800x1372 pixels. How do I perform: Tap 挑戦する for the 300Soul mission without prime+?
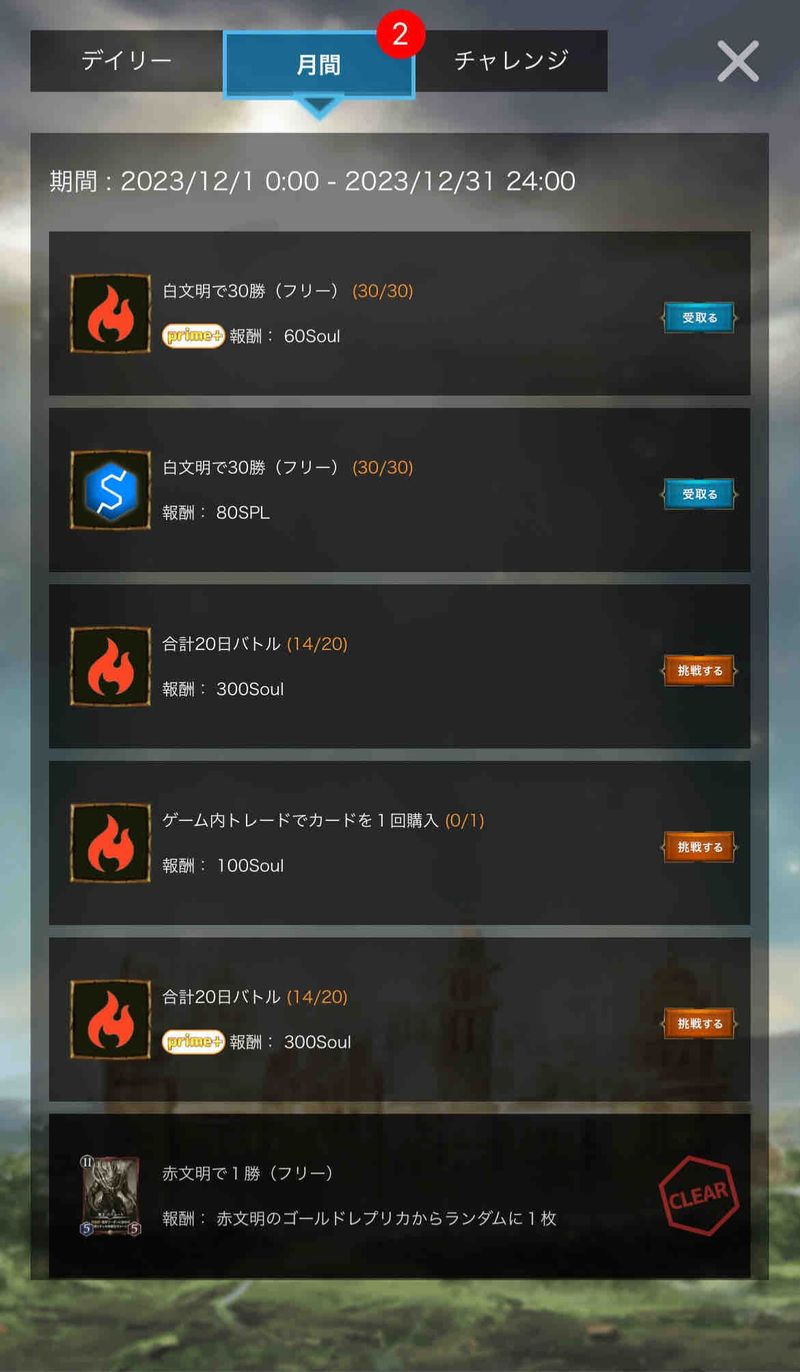click(x=699, y=671)
